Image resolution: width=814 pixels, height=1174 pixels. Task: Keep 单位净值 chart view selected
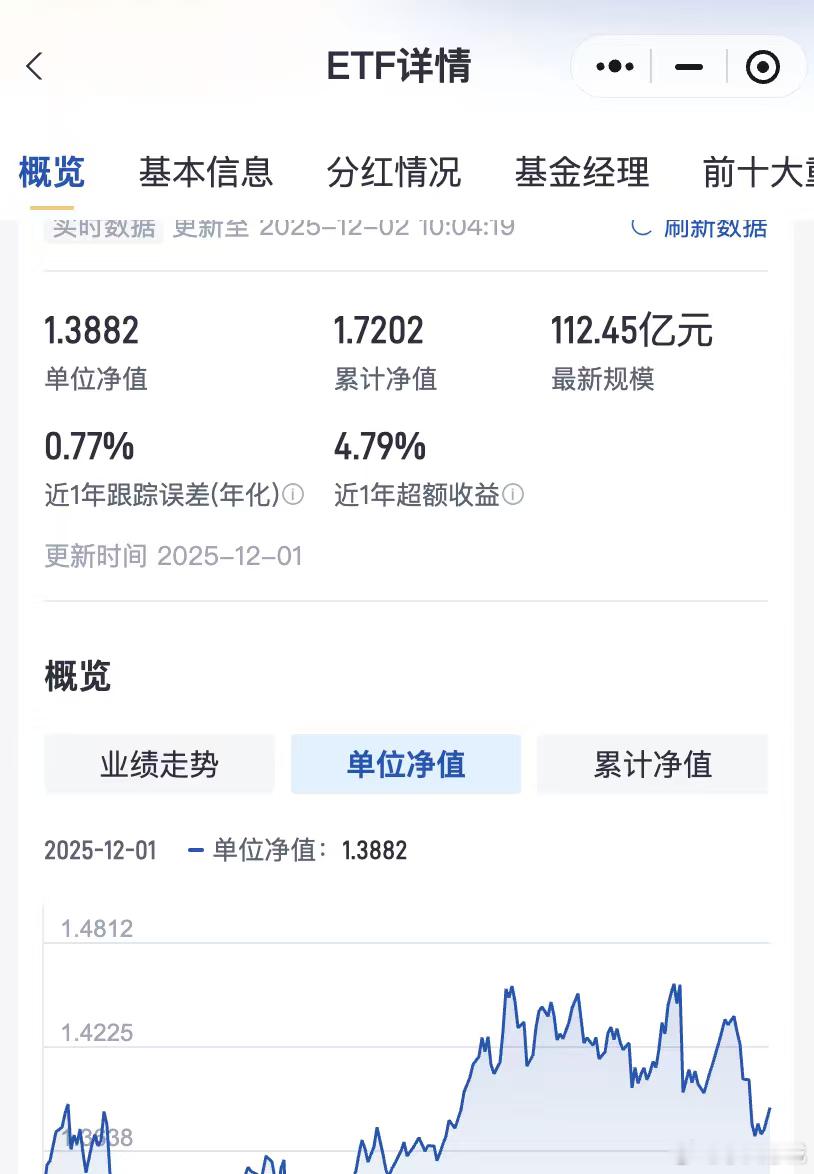405,764
